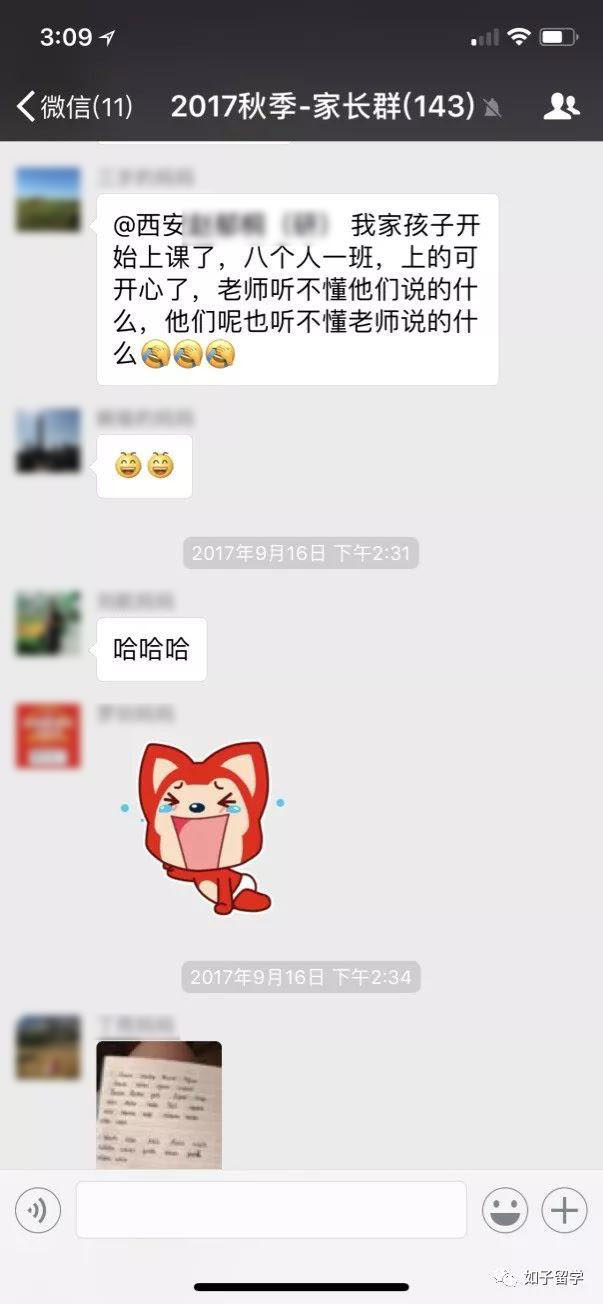Open the avatar beside the @西安 message
The image size is (603, 1304).
(x=48, y=199)
